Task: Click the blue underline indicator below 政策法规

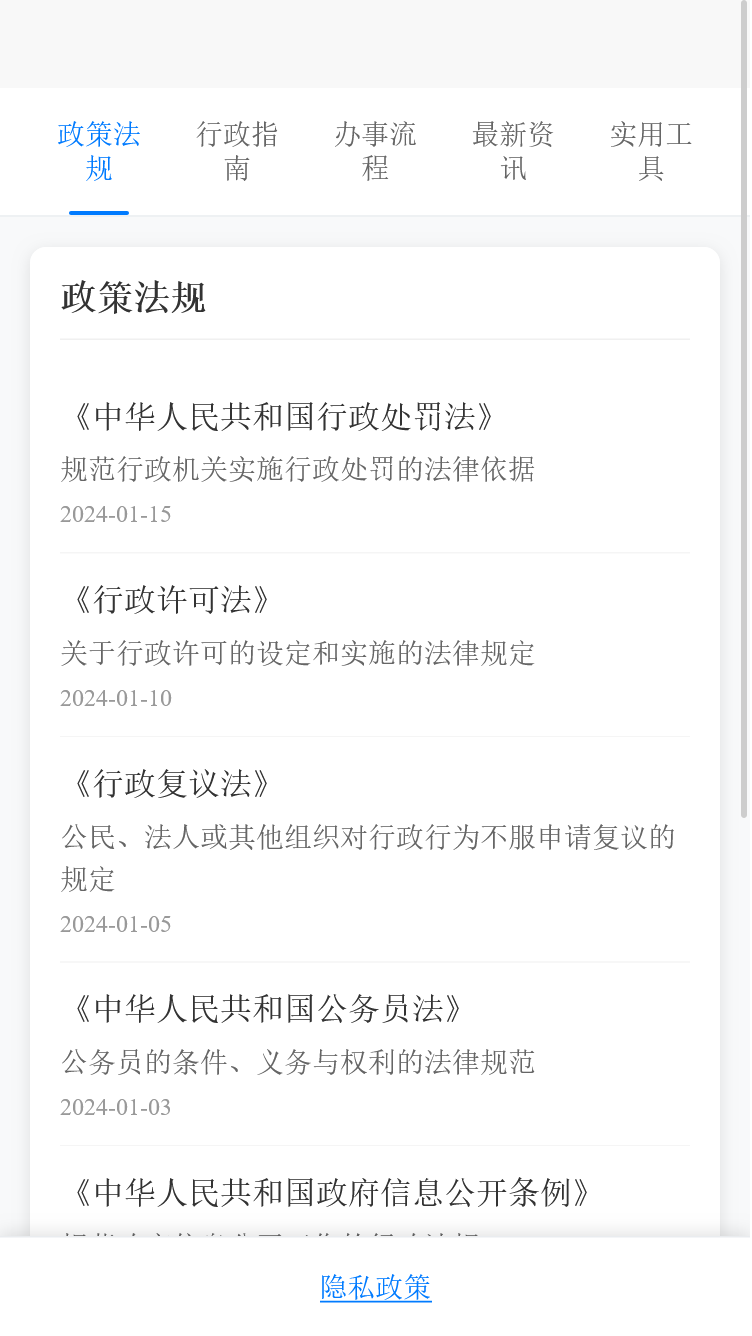Action: [98, 212]
